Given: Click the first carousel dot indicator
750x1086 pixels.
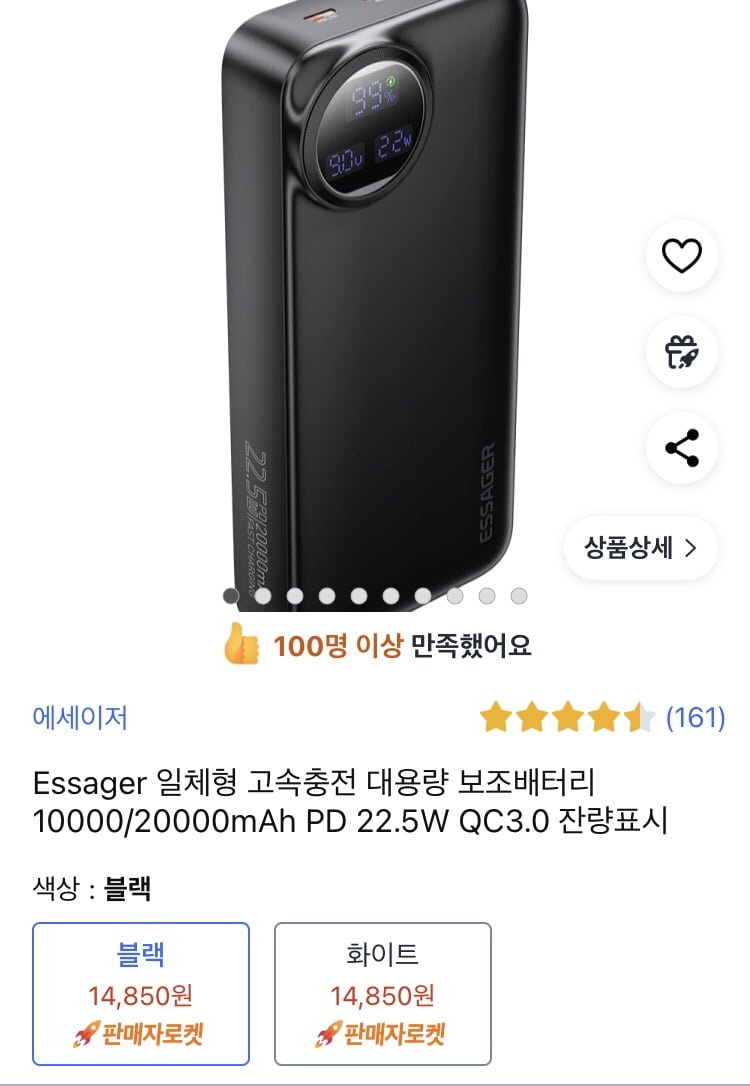Looking at the screenshot, I should (x=227, y=596).
